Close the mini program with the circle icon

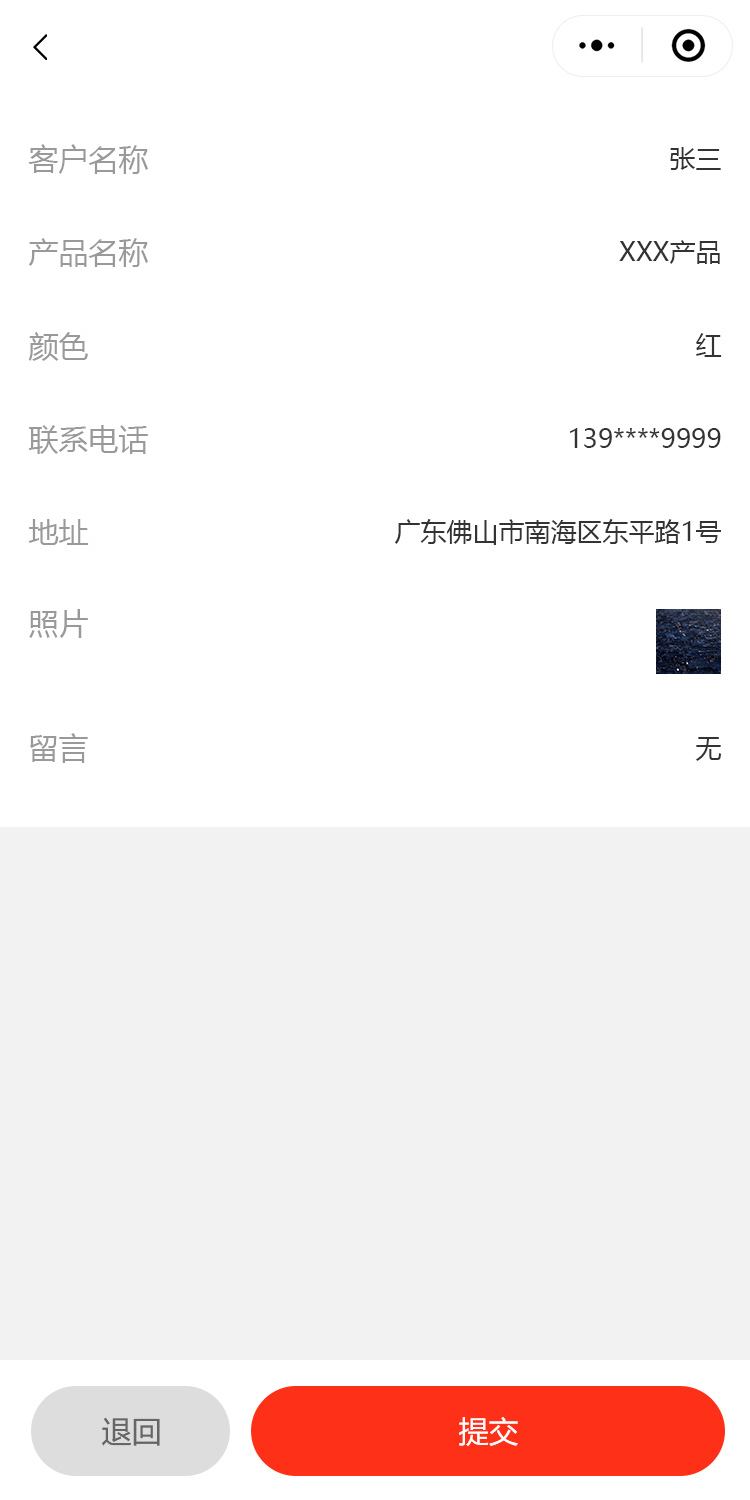688,46
